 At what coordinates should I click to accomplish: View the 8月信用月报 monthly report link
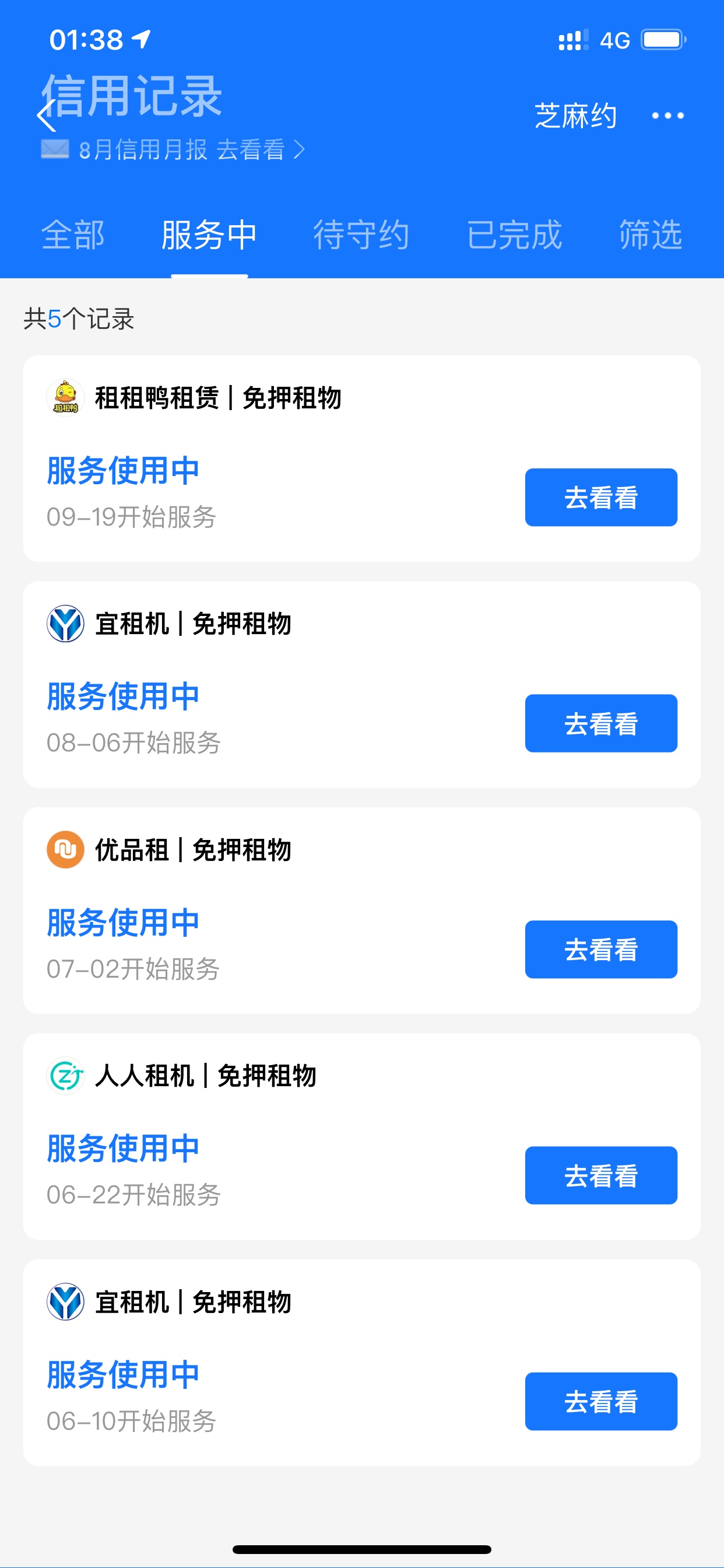[173, 150]
